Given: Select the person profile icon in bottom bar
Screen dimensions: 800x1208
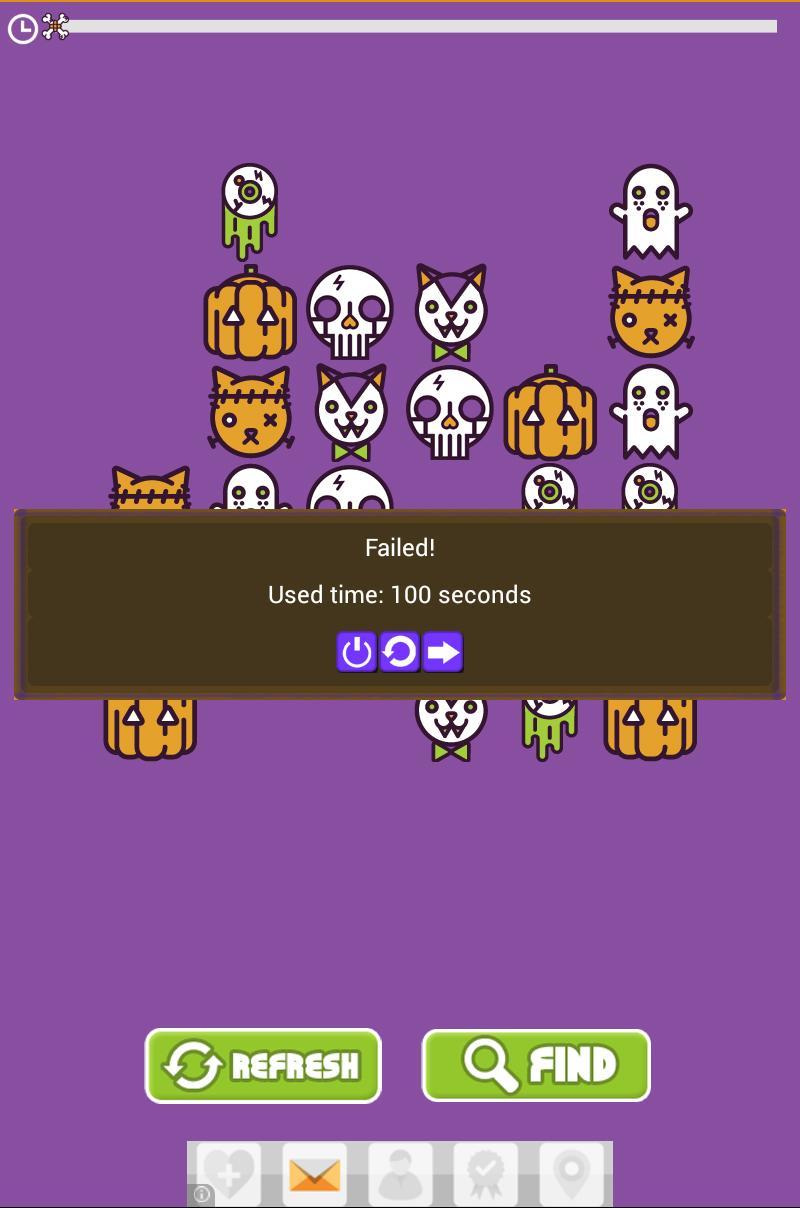Looking at the screenshot, I should (399, 1172).
